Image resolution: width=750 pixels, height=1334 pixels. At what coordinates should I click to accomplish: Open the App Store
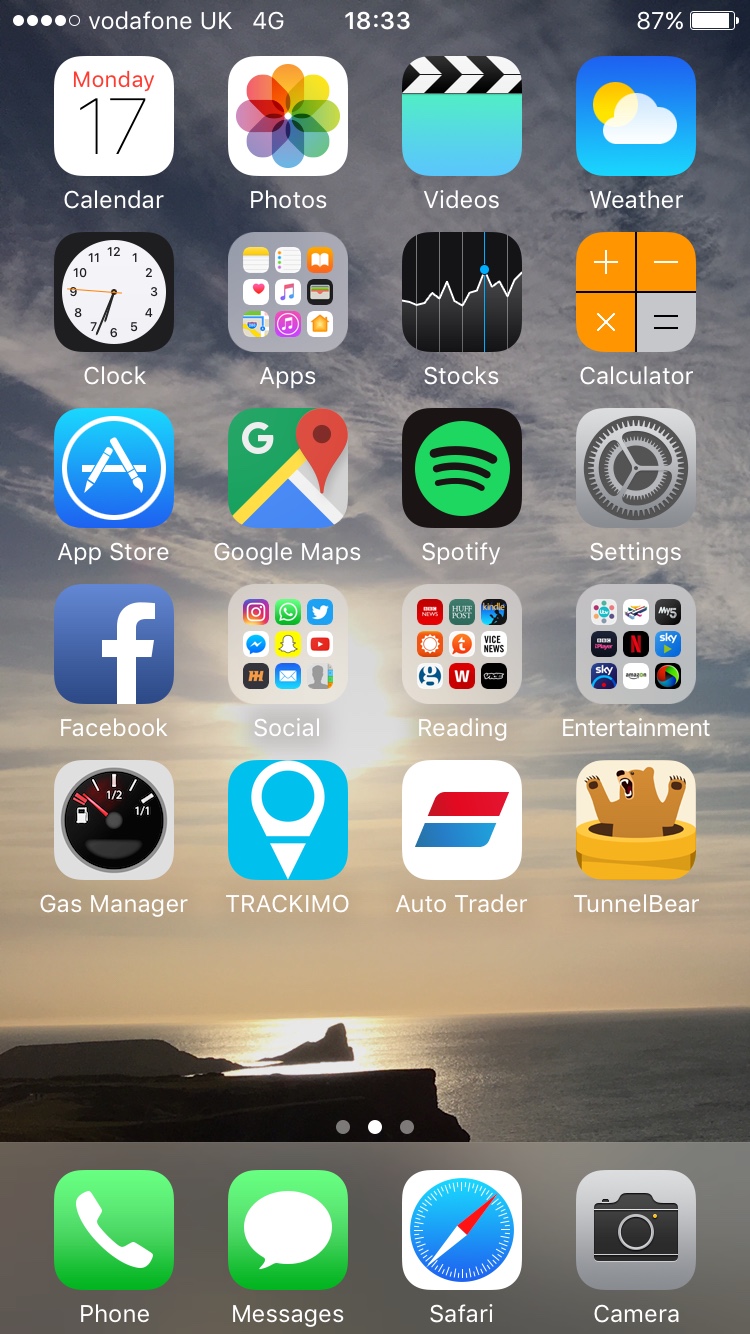point(114,468)
